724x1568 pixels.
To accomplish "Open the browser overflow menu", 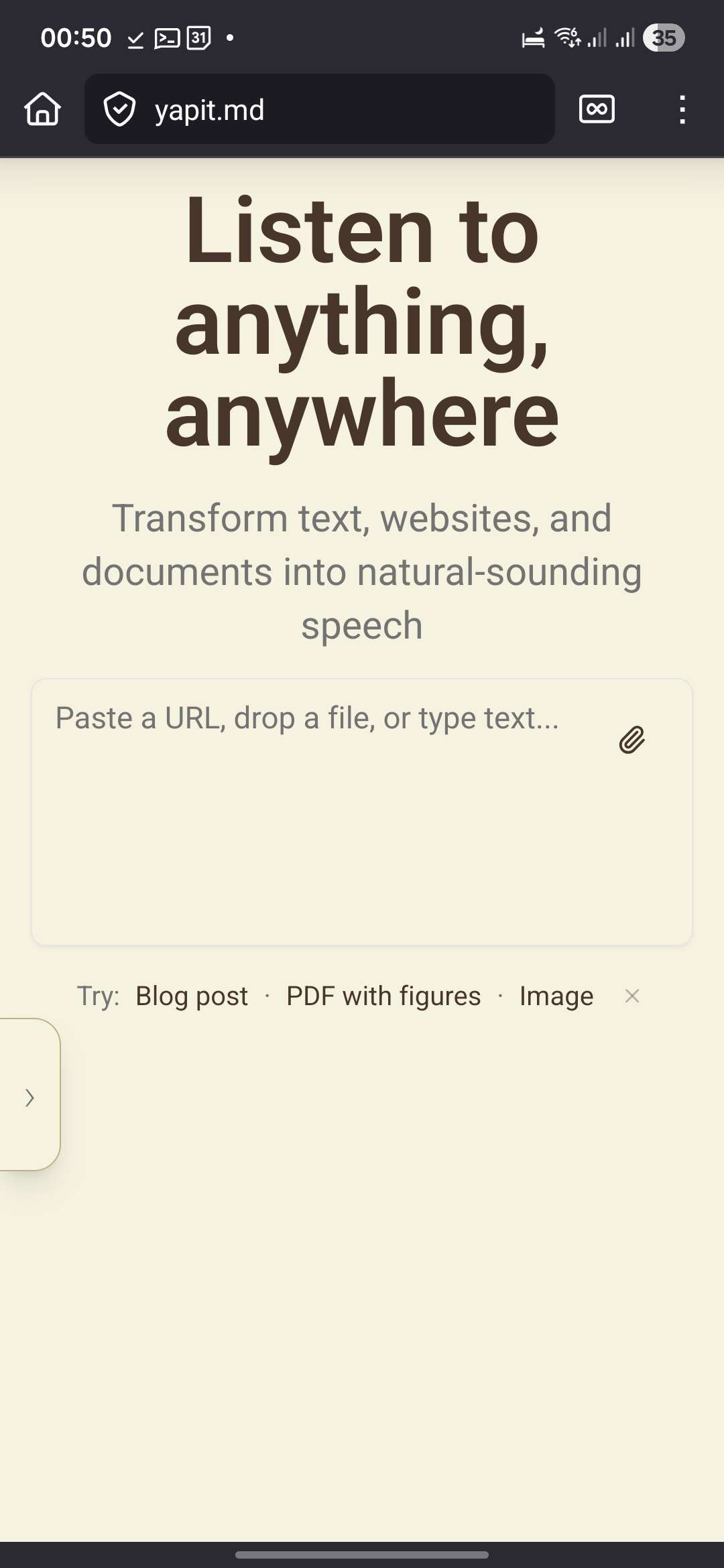I will (x=682, y=109).
